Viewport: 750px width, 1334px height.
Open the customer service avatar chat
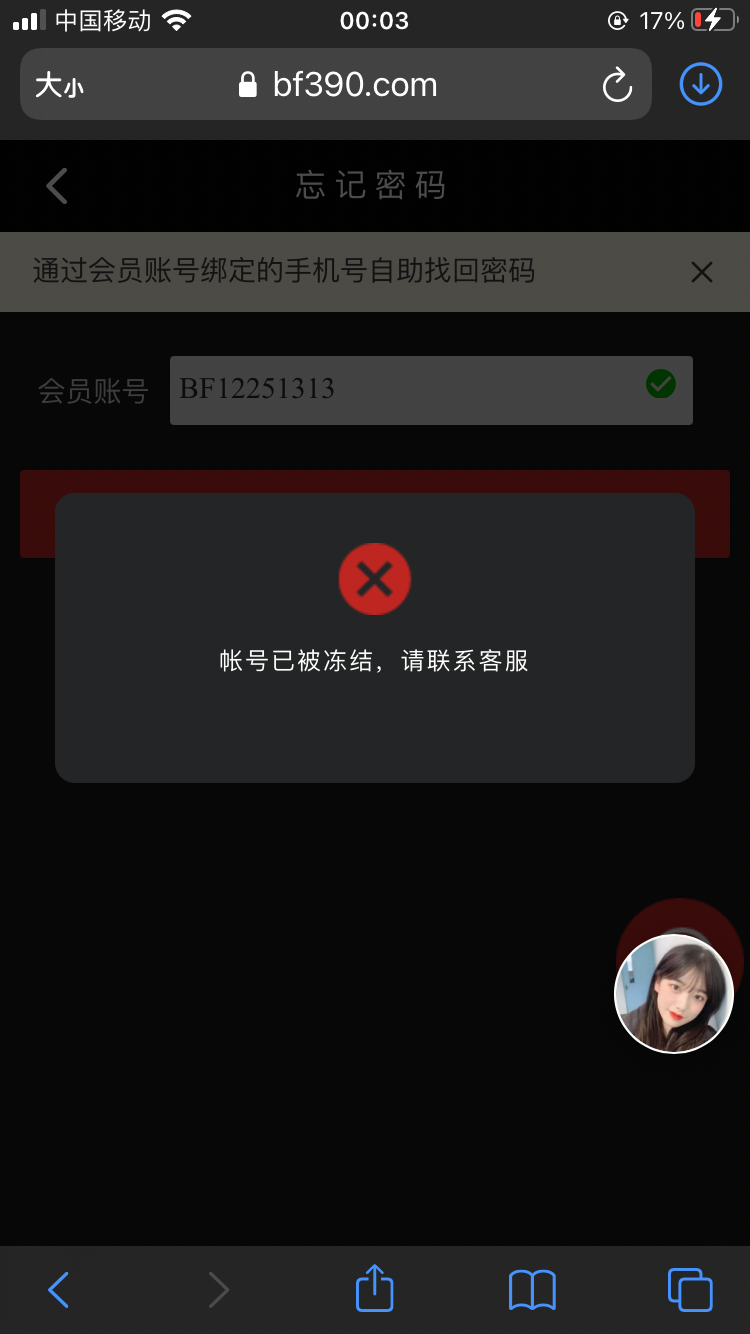pos(674,994)
